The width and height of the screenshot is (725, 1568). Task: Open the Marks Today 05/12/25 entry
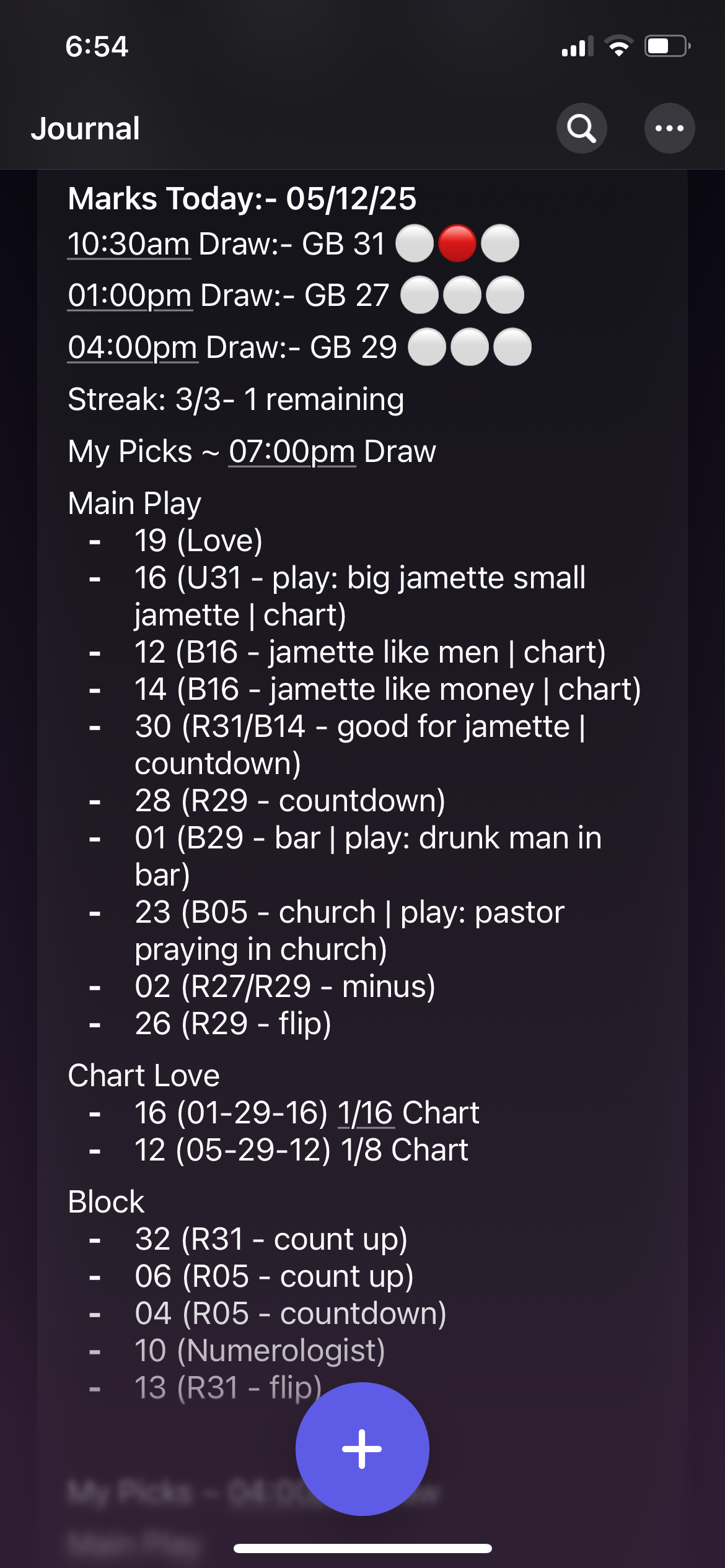pyautogui.click(x=242, y=199)
